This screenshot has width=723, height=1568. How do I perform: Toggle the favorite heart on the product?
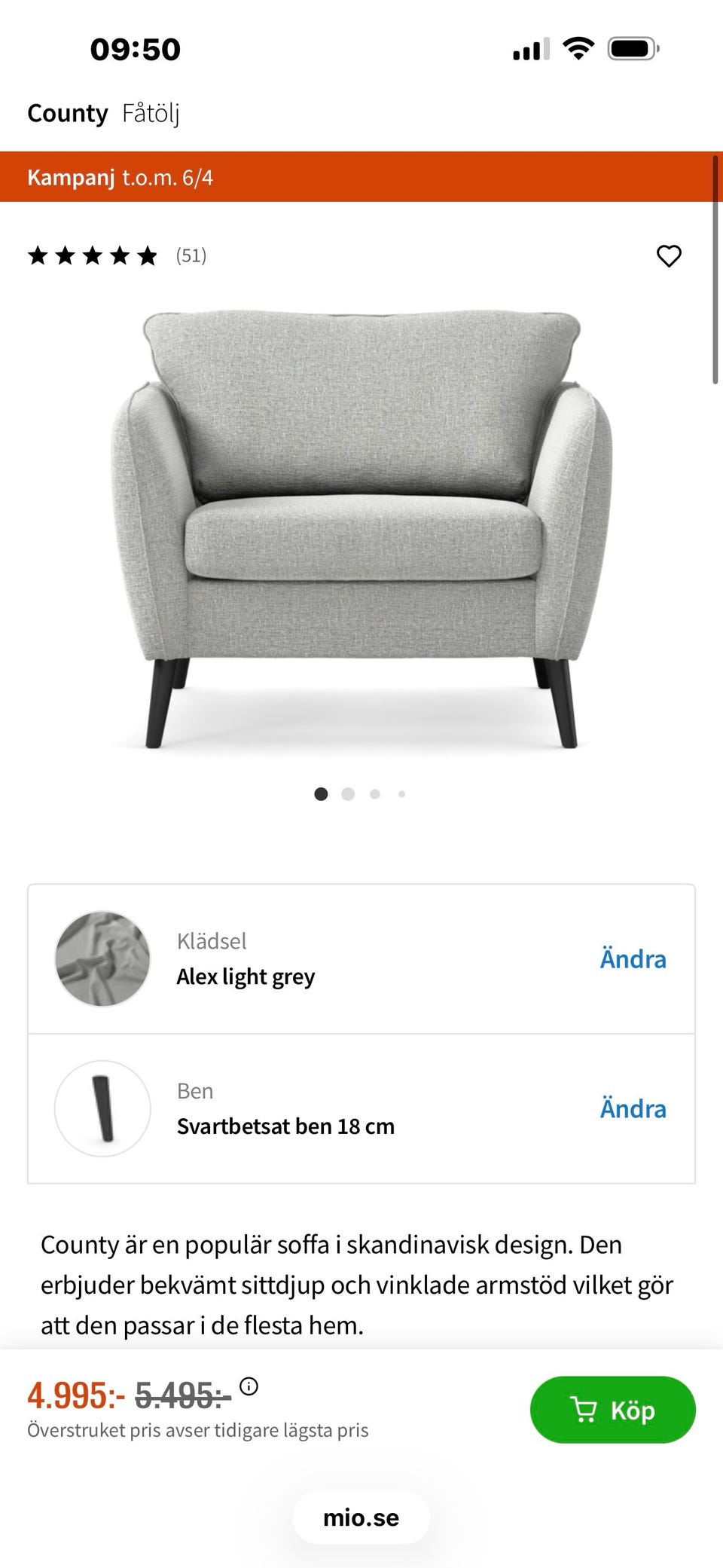coord(670,256)
